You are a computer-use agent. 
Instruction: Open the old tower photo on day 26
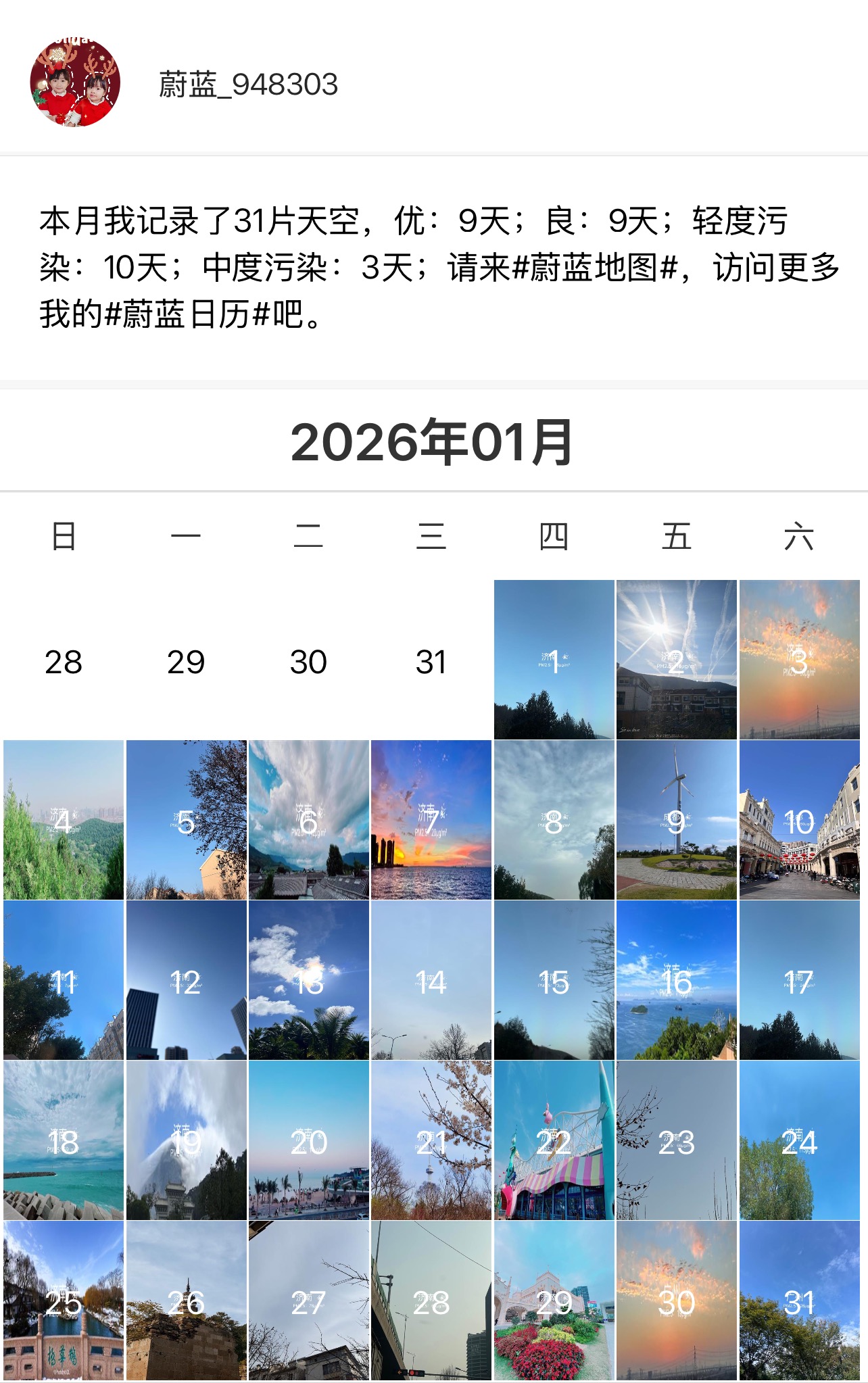click(186, 1301)
